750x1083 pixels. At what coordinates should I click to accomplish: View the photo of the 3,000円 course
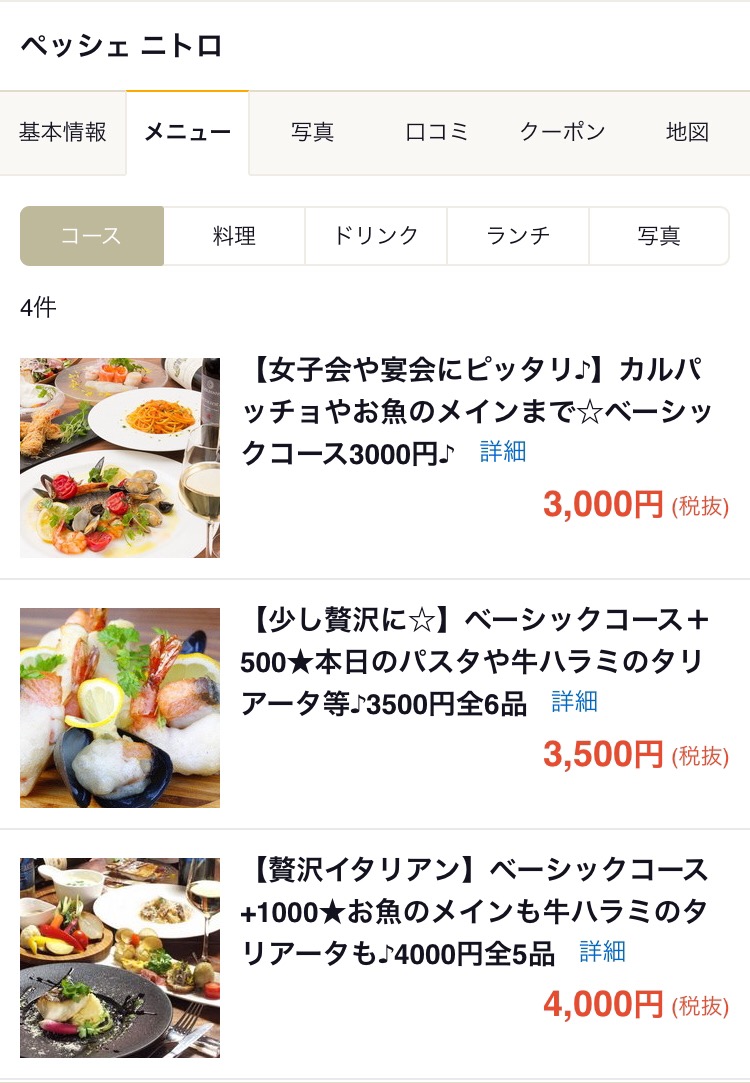coord(120,458)
